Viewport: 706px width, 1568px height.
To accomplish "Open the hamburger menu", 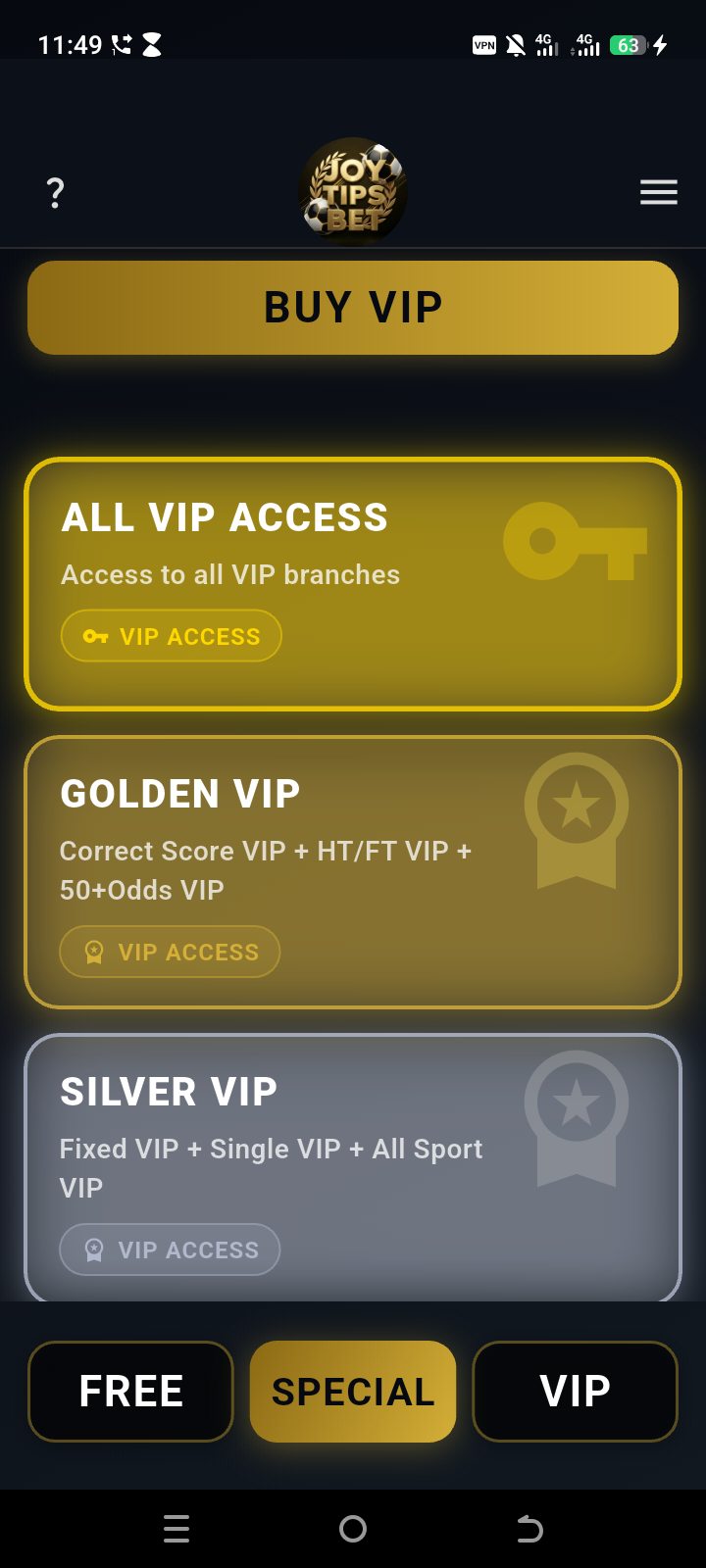I will coord(659,192).
